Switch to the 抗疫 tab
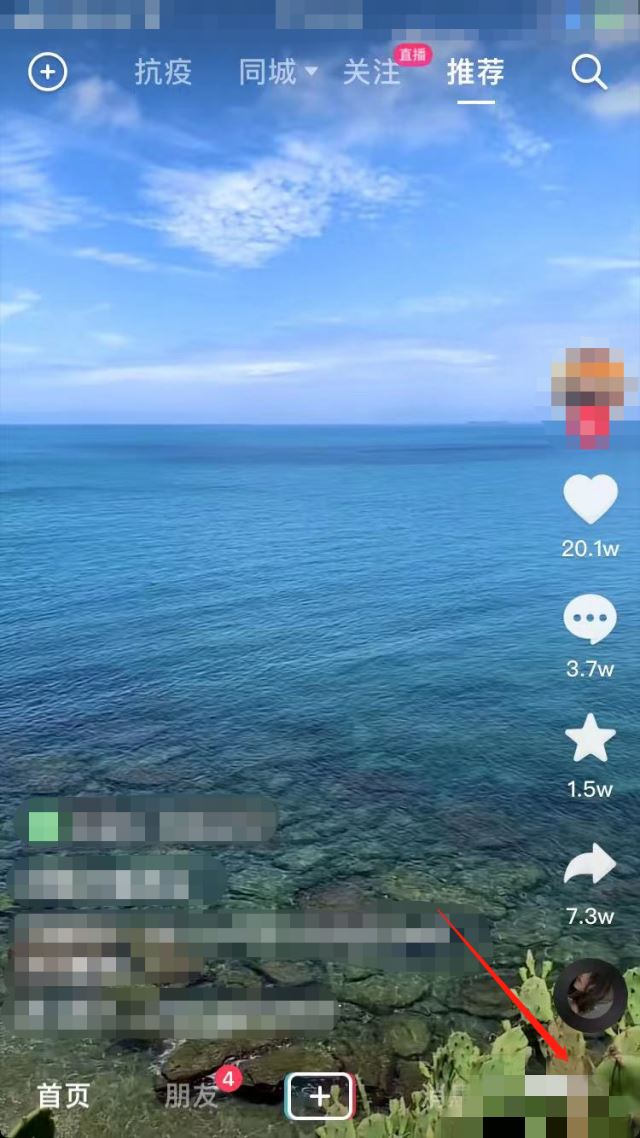This screenshot has height=1138, width=640. tap(163, 73)
